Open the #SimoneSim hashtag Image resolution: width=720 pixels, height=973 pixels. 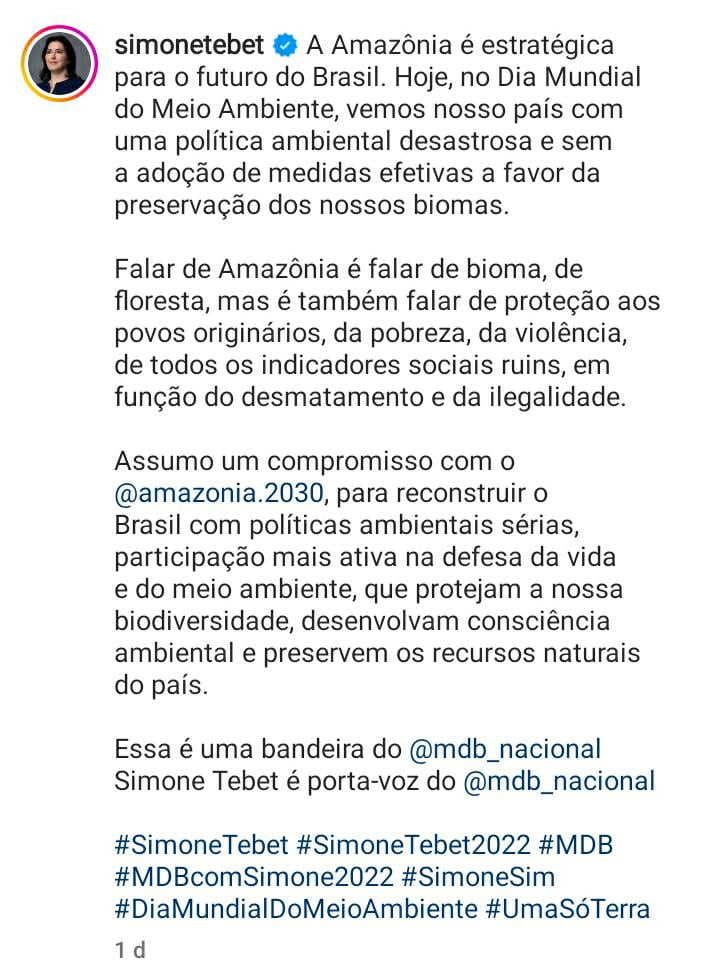[478, 876]
